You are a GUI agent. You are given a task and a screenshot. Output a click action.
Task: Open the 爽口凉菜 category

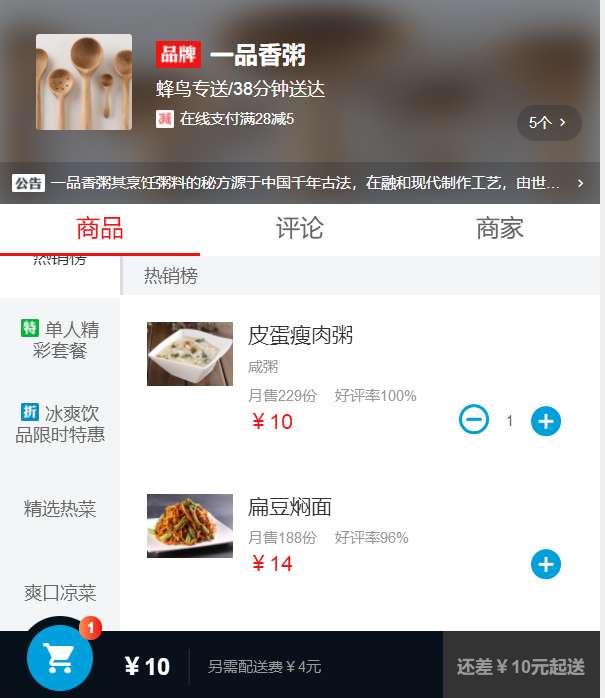coord(60,593)
